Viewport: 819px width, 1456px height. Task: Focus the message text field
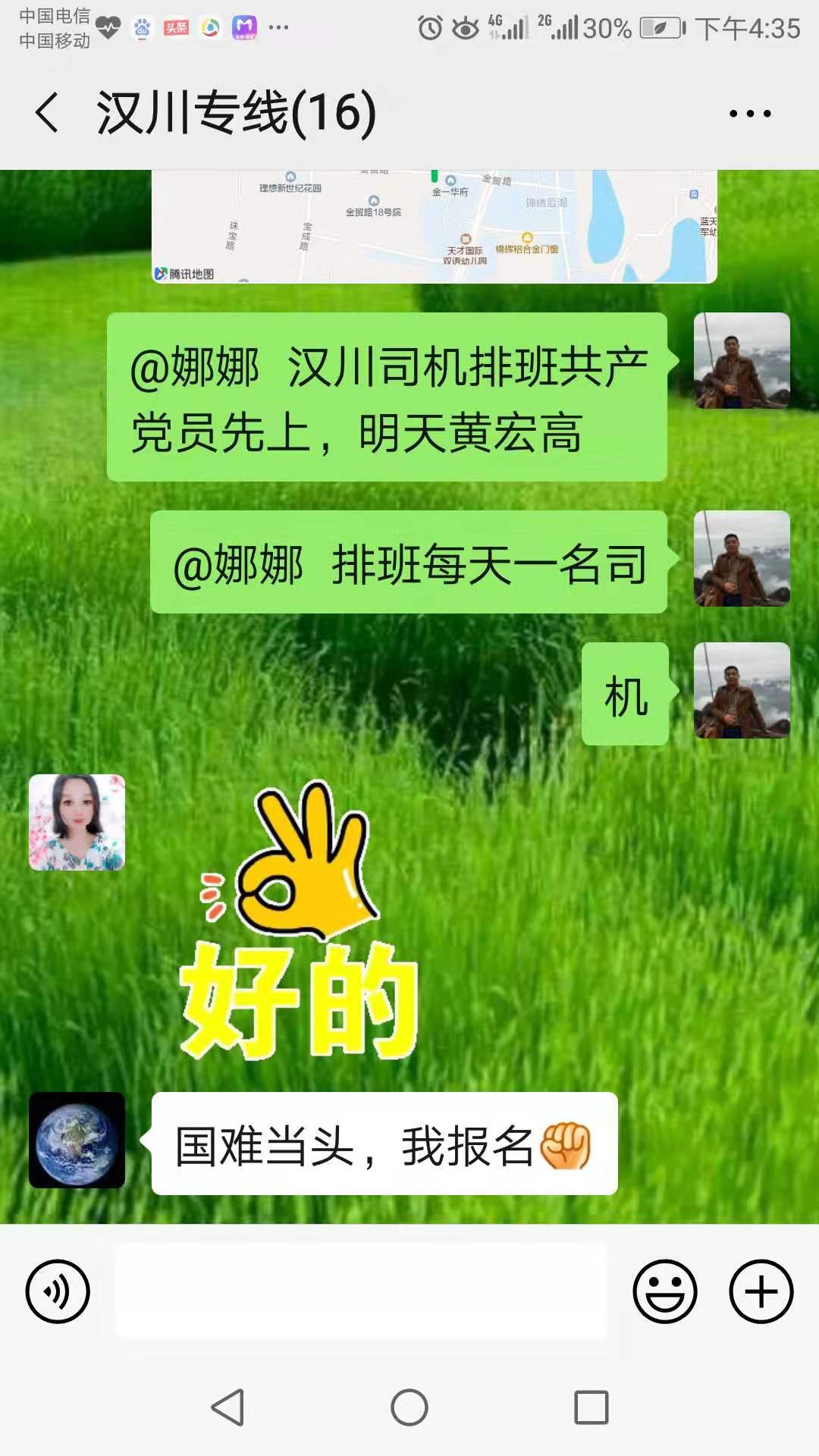tap(361, 1291)
